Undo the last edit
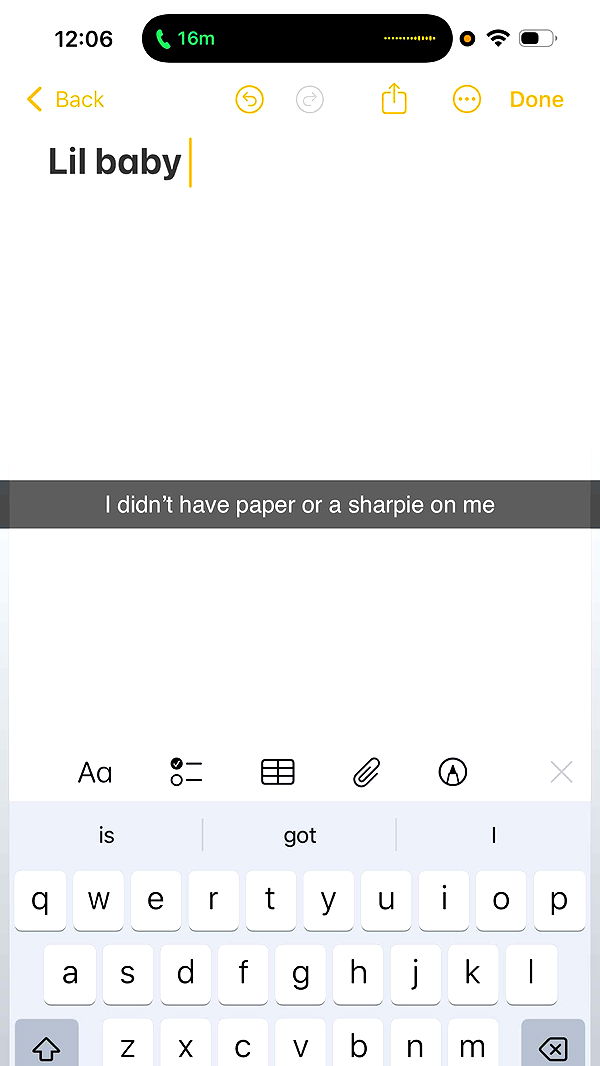The width and height of the screenshot is (600, 1066). pyautogui.click(x=249, y=99)
